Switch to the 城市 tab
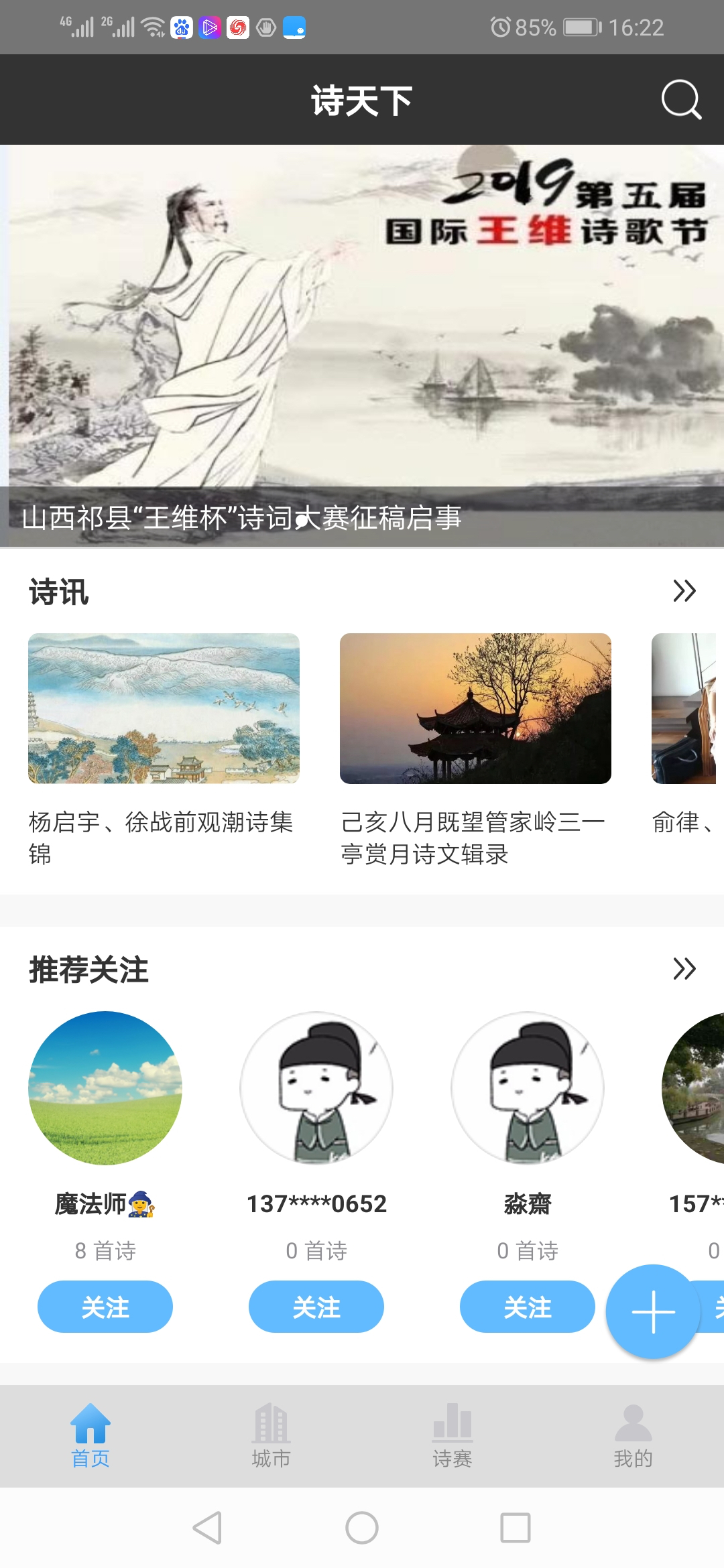The width and height of the screenshot is (724, 1568). click(x=271, y=1435)
